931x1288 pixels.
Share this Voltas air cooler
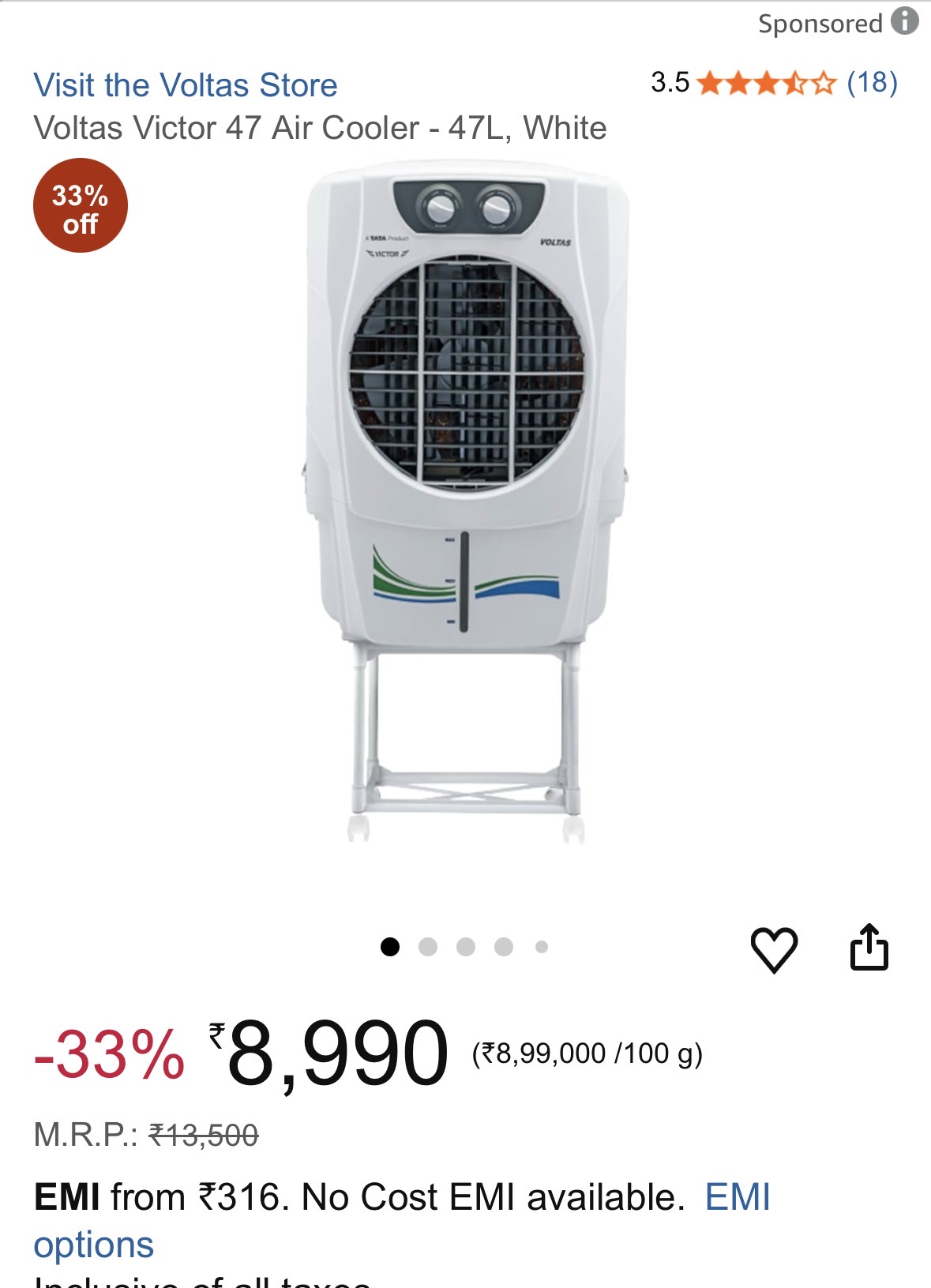click(869, 947)
